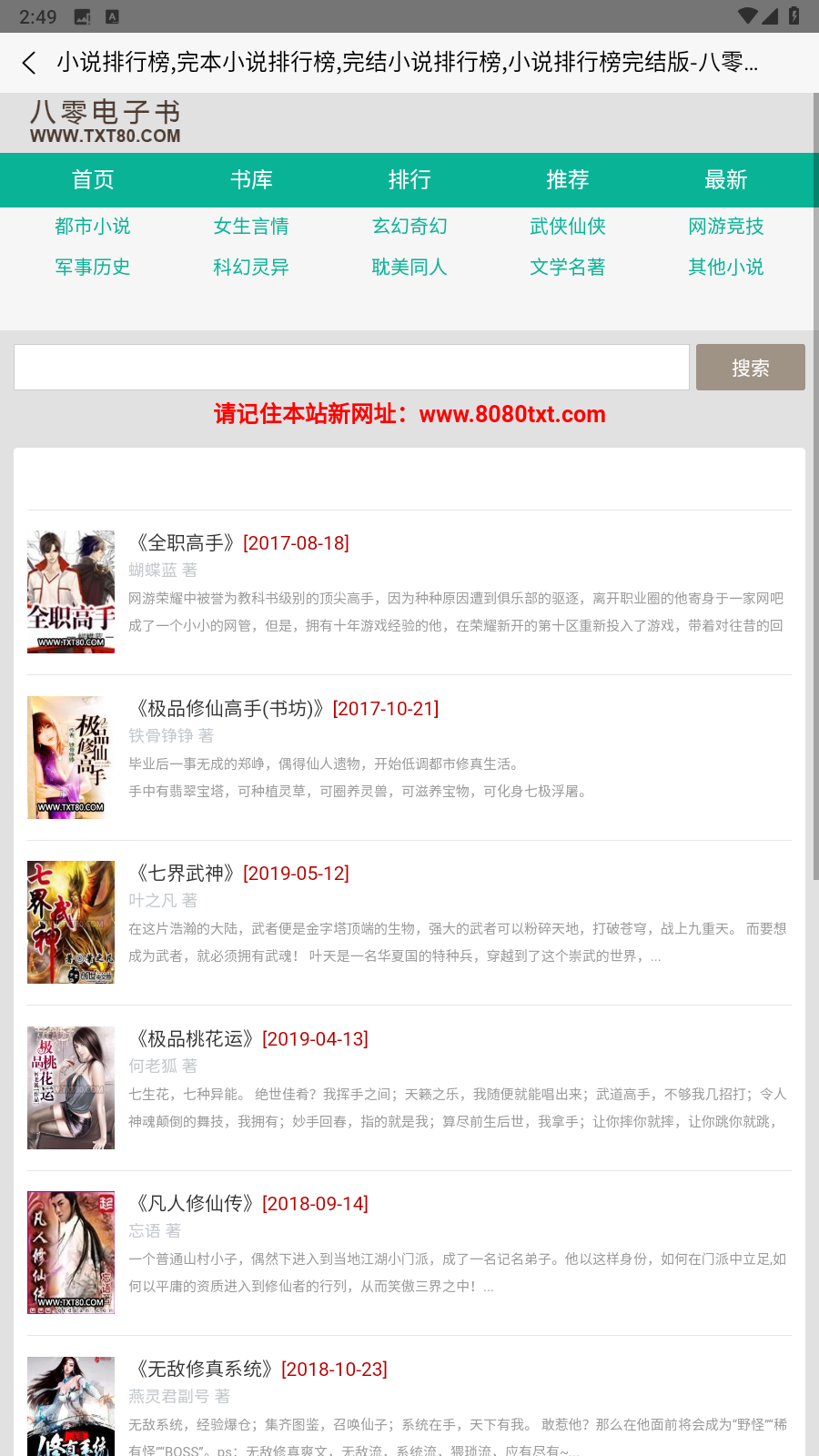
Task: Select the 玄幻奇幻 category
Action: tap(409, 227)
